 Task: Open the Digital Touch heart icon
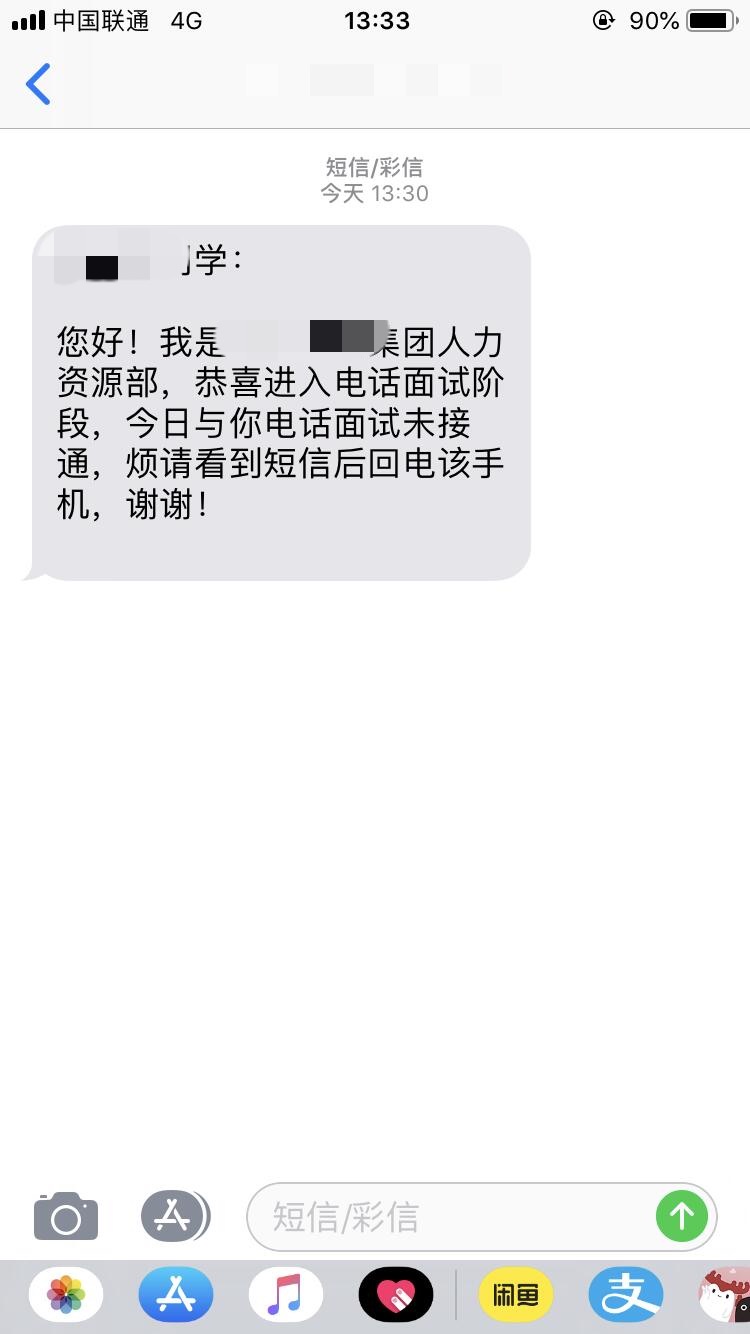(396, 1295)
